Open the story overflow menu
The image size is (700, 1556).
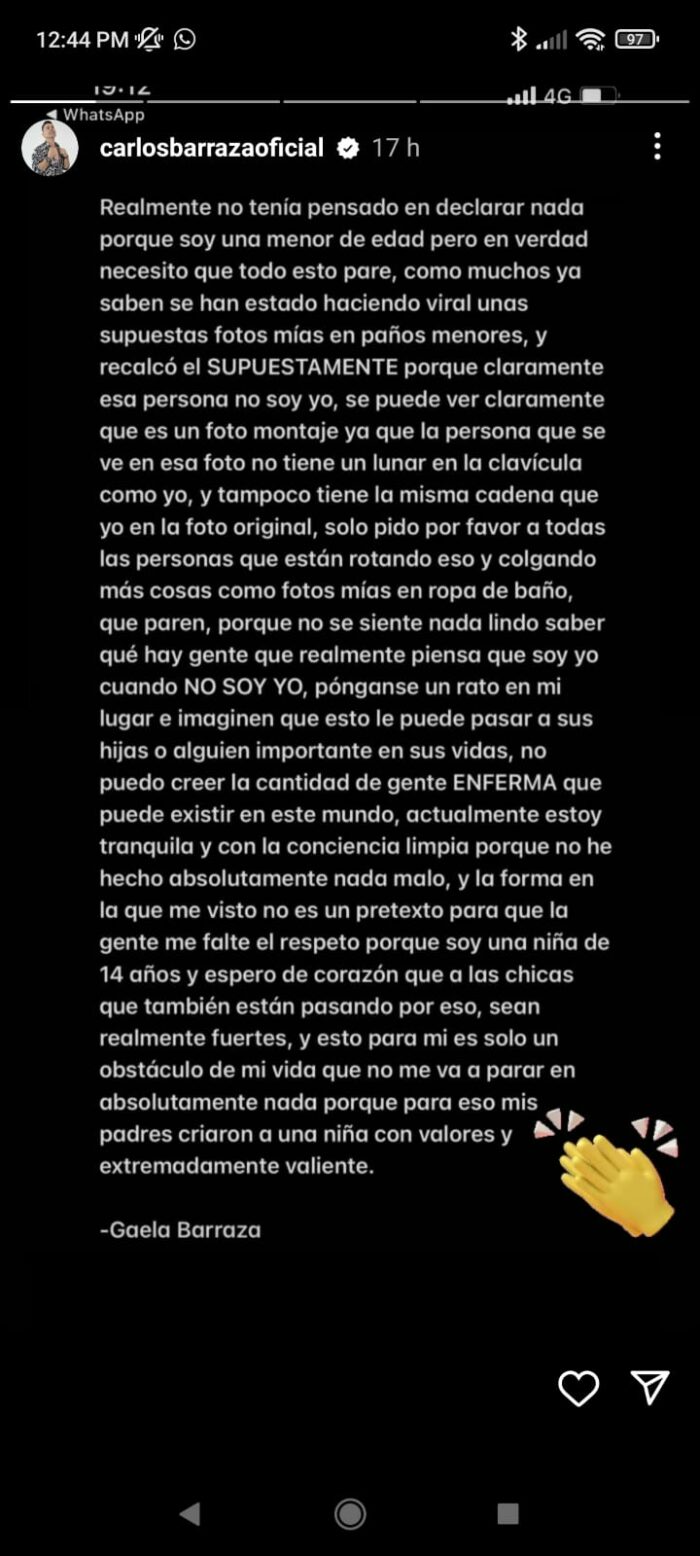(657, 146)
